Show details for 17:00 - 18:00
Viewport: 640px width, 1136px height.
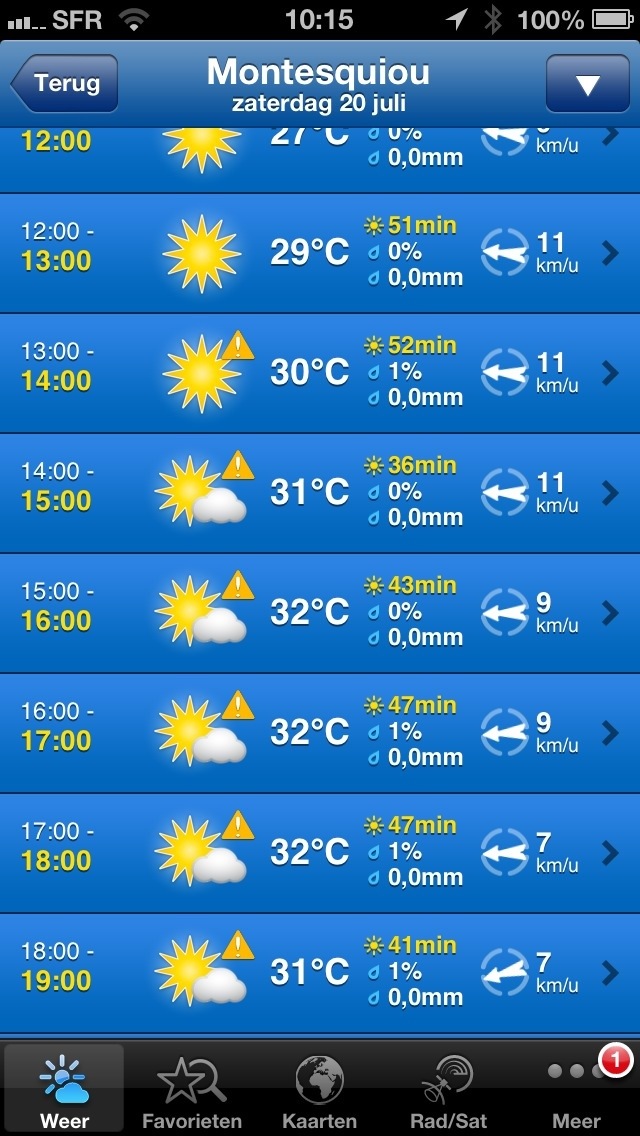[x=320, y=853]
